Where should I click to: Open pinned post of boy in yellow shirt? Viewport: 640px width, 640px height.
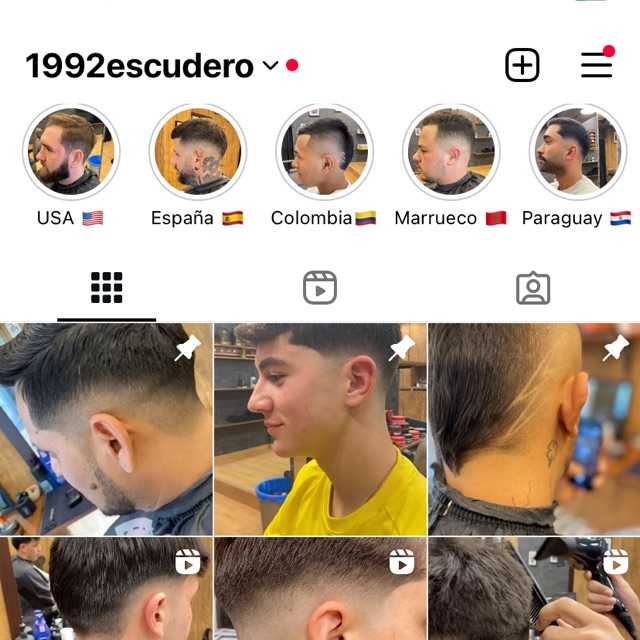[x=320, y=428]
